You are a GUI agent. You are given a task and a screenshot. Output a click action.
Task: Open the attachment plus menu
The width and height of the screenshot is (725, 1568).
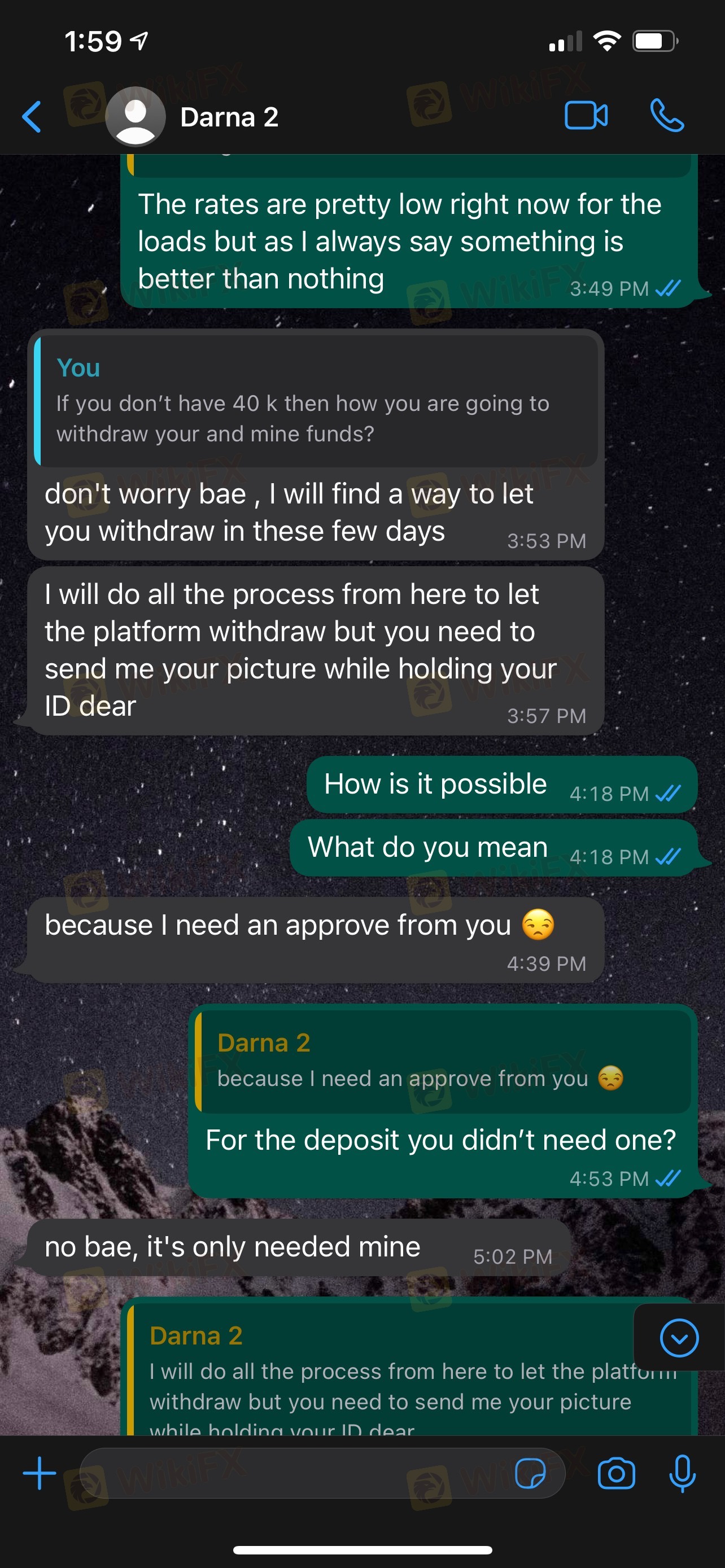[40, 1473]
